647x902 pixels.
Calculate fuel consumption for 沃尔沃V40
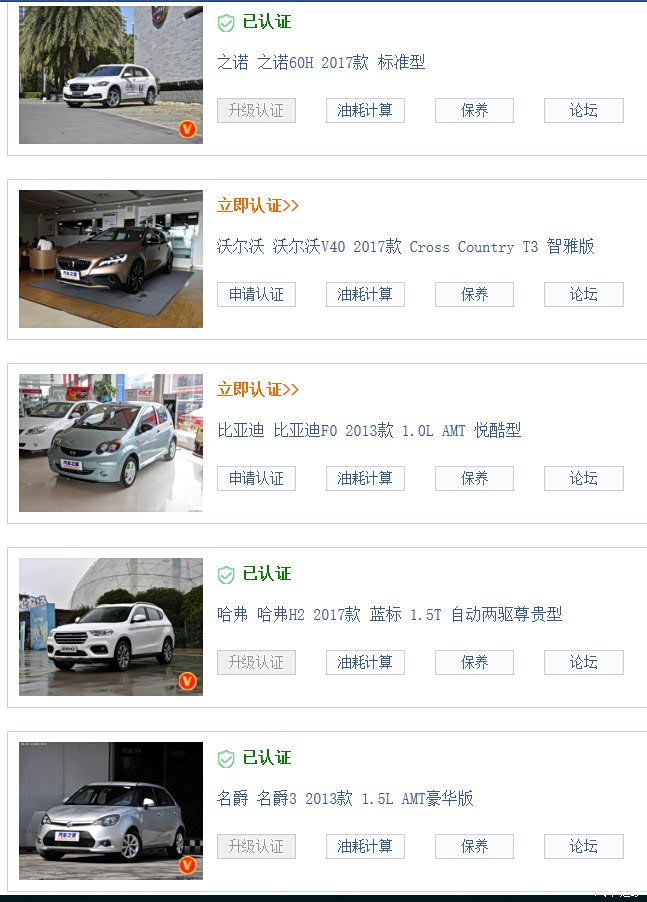(x=365, y=294)
